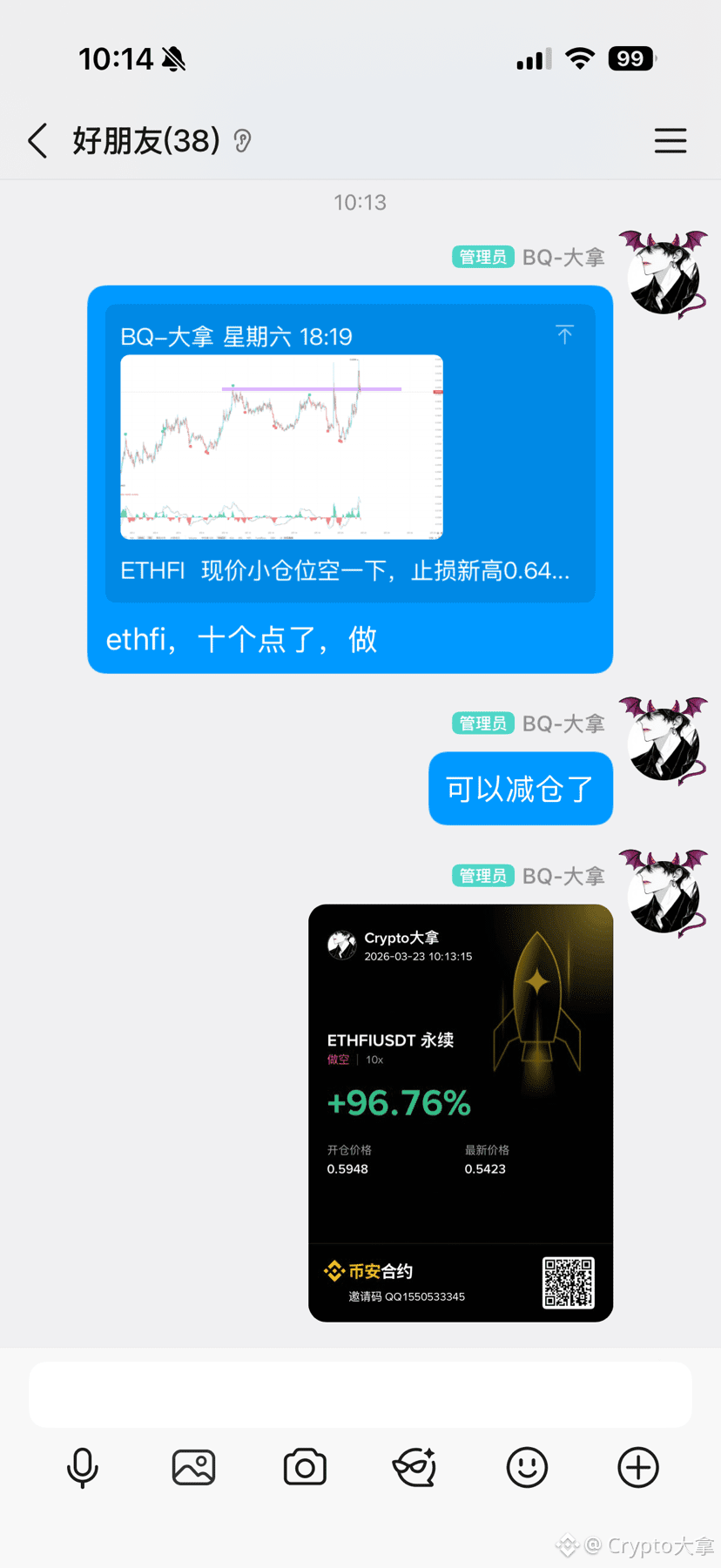The image size is (721, 1568).
Task: Tap the plus icon for more attachments
Action: pyautogui.click(x=637, y=1467)
